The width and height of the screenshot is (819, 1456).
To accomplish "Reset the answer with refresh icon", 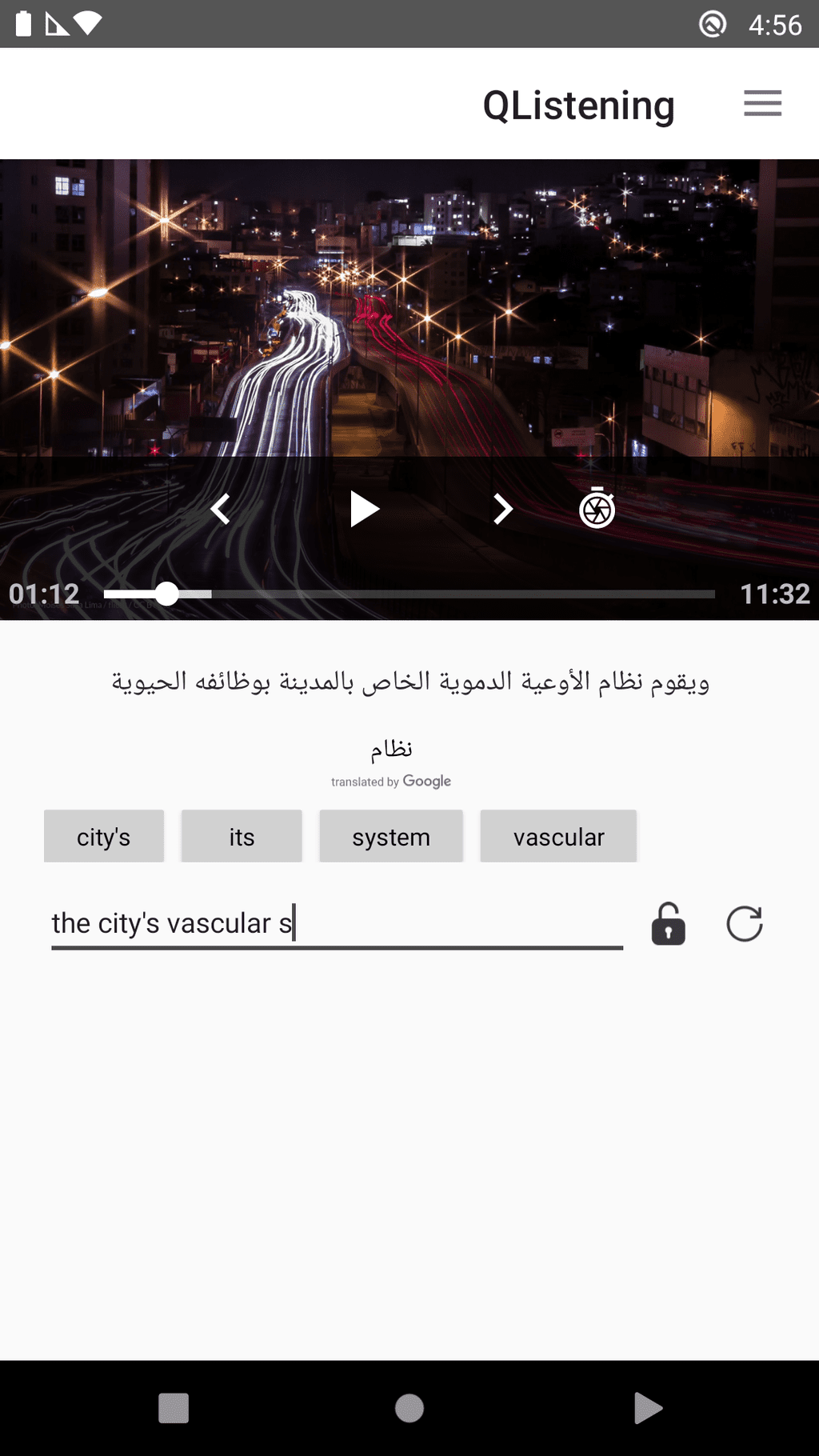I will tap(744, 924).
